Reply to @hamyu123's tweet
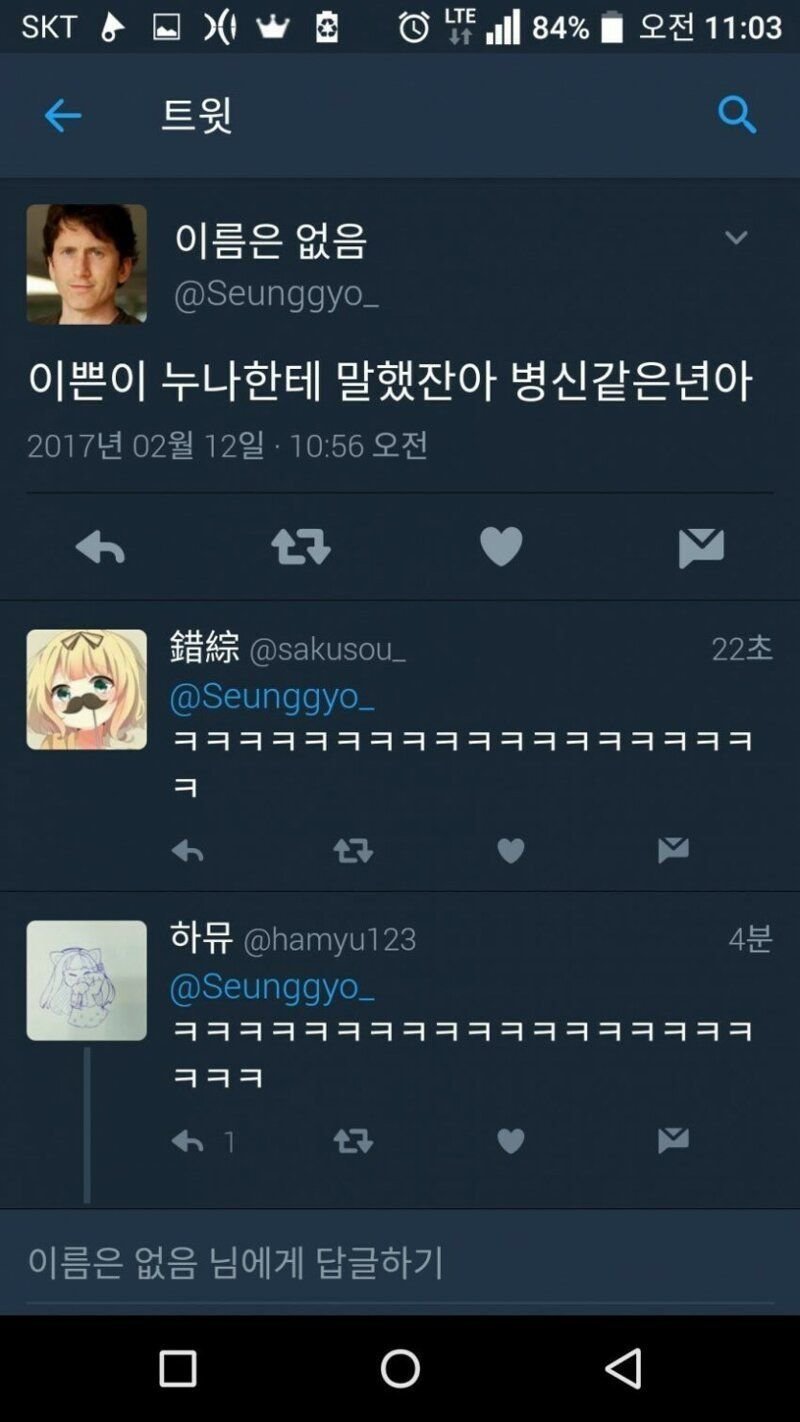This screenshot has height=1422, width=800. point(187,1141)
